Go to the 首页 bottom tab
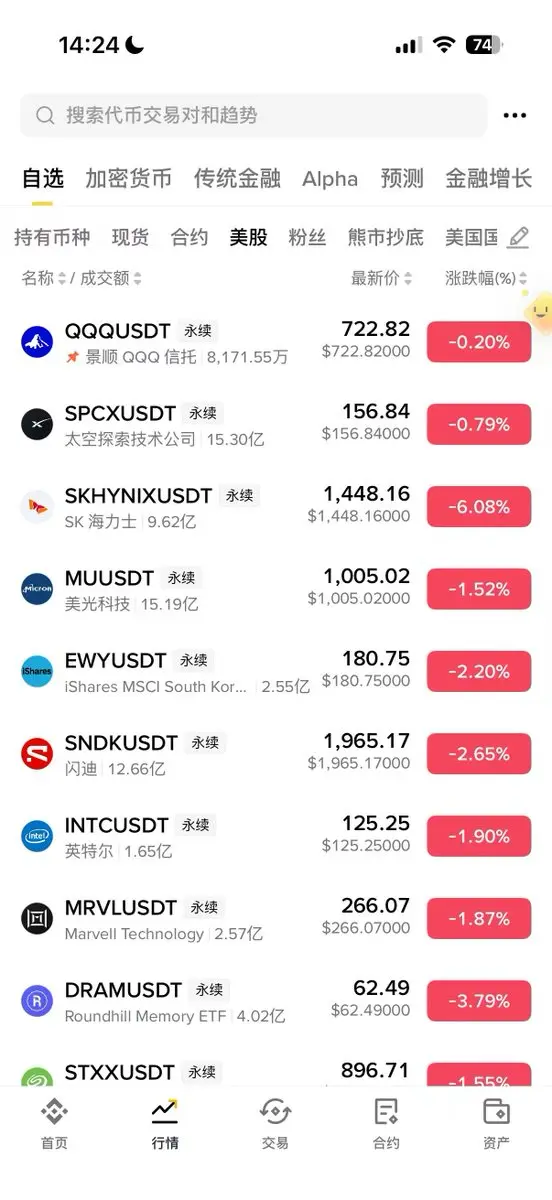The image size is (552, 1200). (x=55, y=1124)
